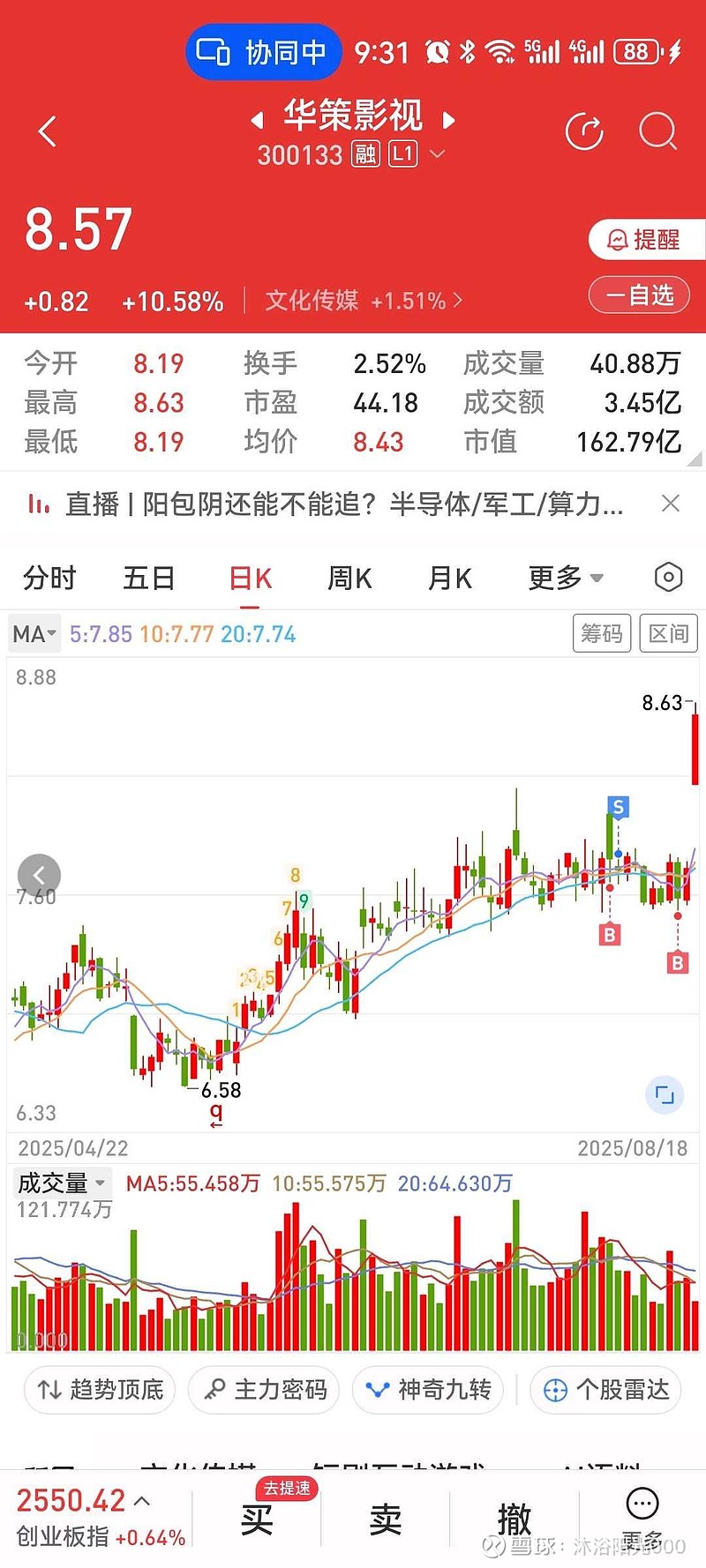
Task: Enable 神奇九转 indicator chip
Action: [x=428, y=1390]
